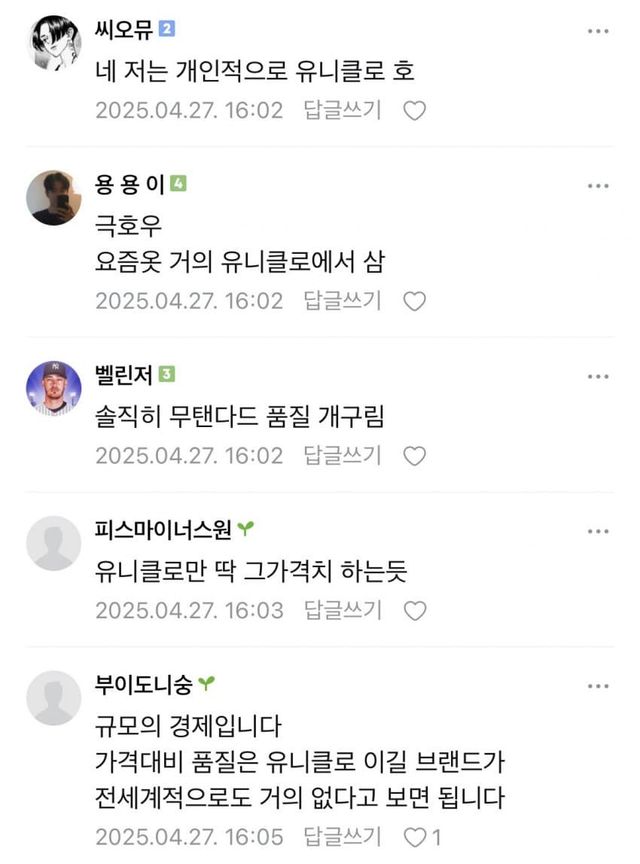View 벨린저's profile avatar

click(x=53, y=388)
